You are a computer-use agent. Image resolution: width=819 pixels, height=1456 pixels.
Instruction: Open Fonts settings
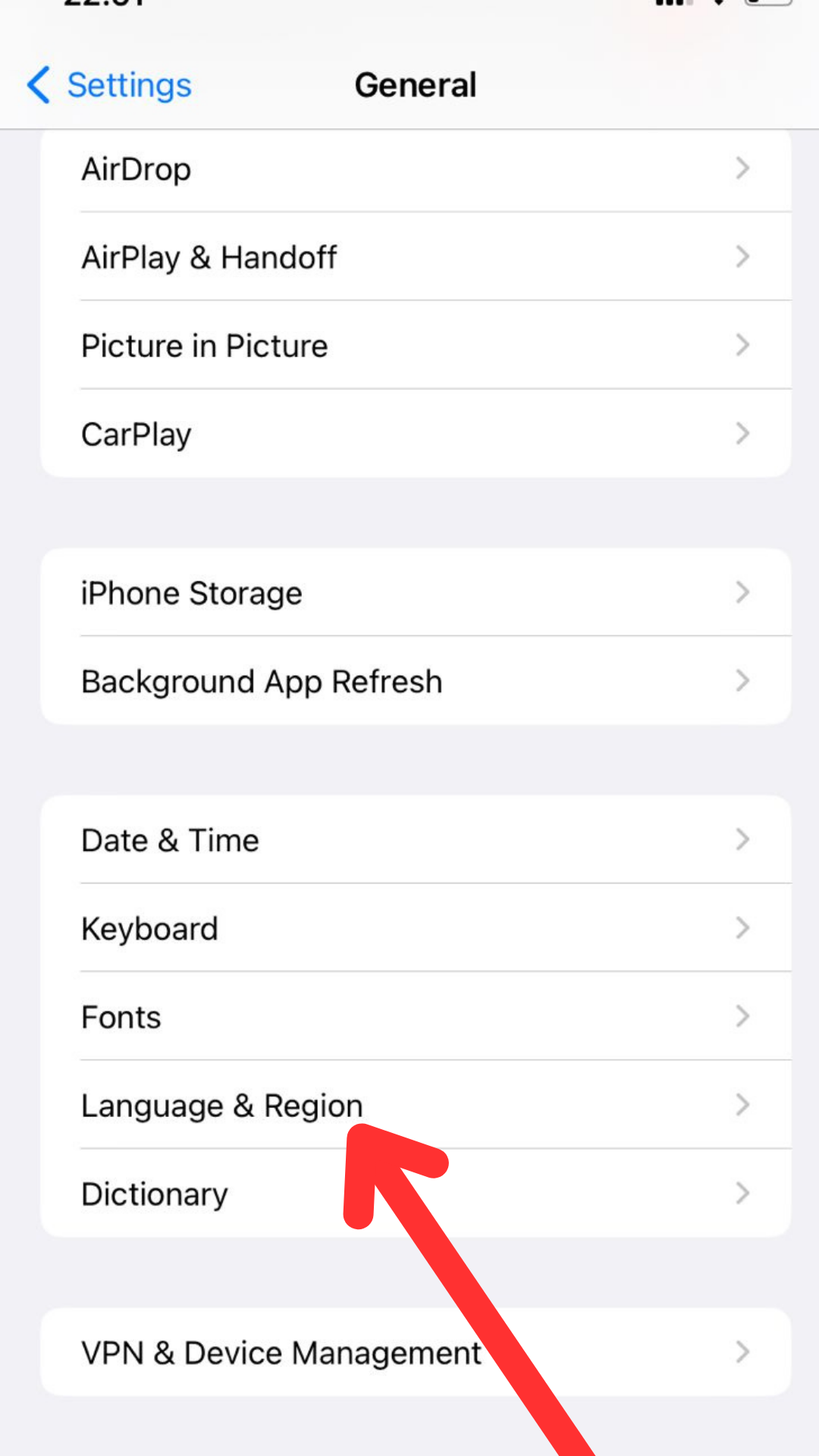tap(416, 1016)
